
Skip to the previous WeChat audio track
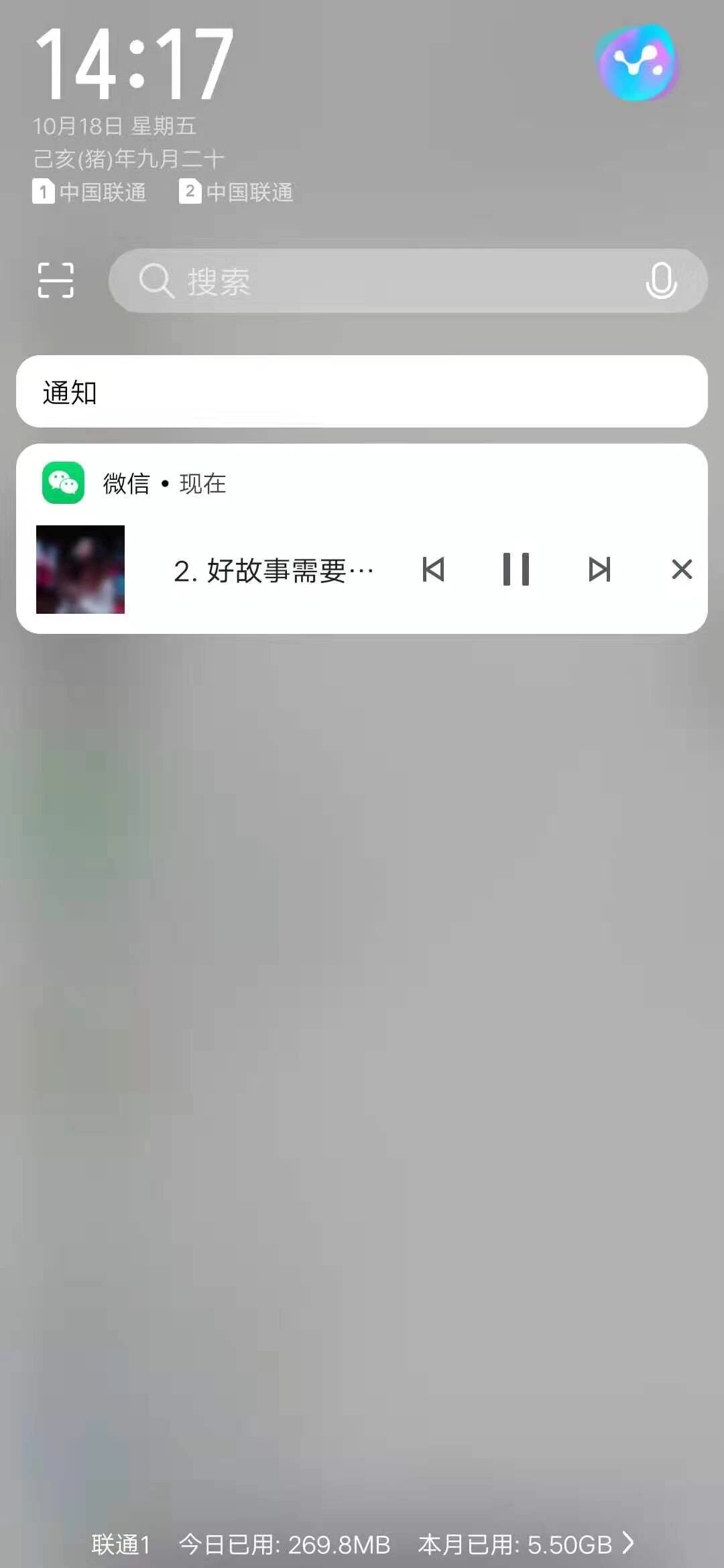click(434, 570)
